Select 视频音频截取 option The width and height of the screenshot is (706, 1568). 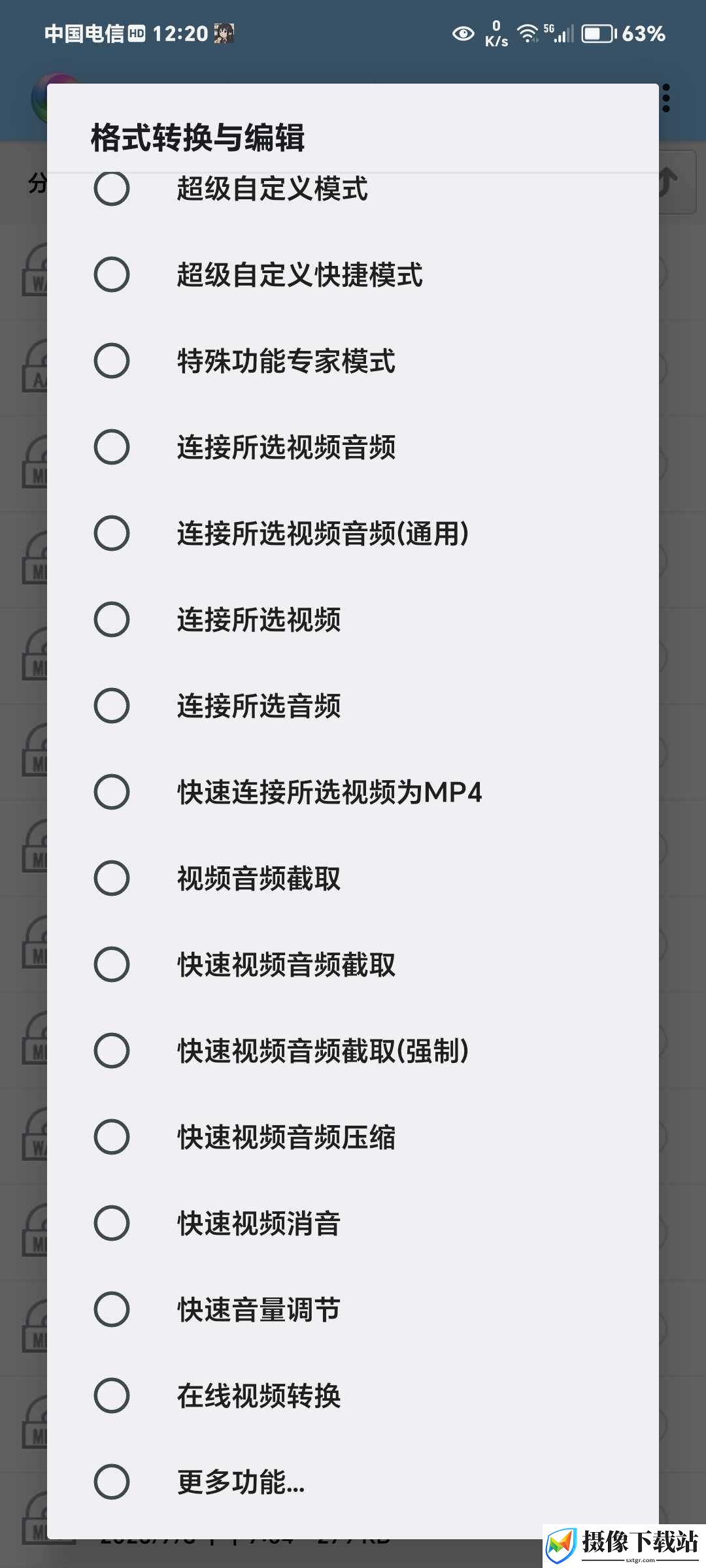coord(353,878)
